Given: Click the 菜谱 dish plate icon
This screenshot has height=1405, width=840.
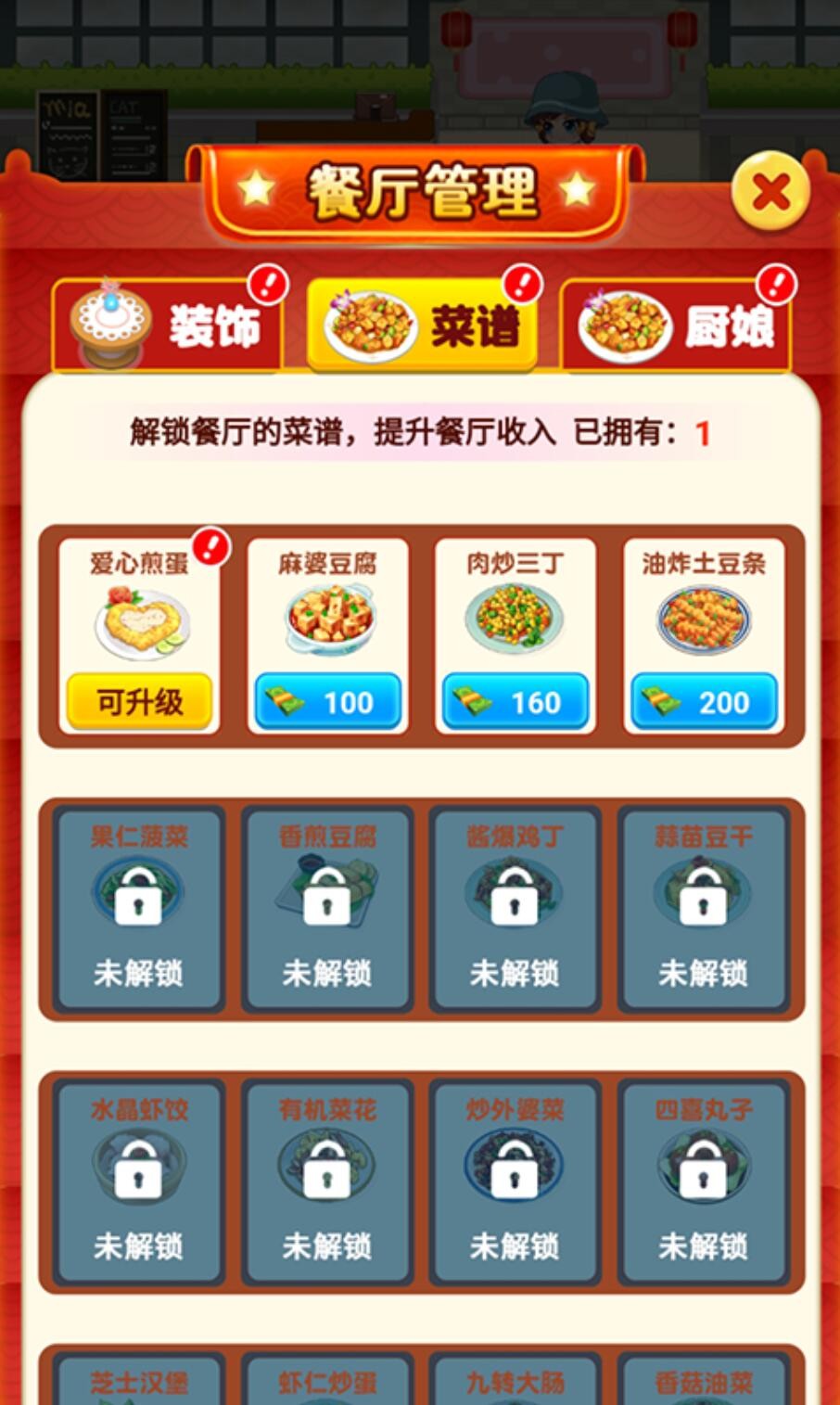Looking at the screenshot, I should point(368,326).
